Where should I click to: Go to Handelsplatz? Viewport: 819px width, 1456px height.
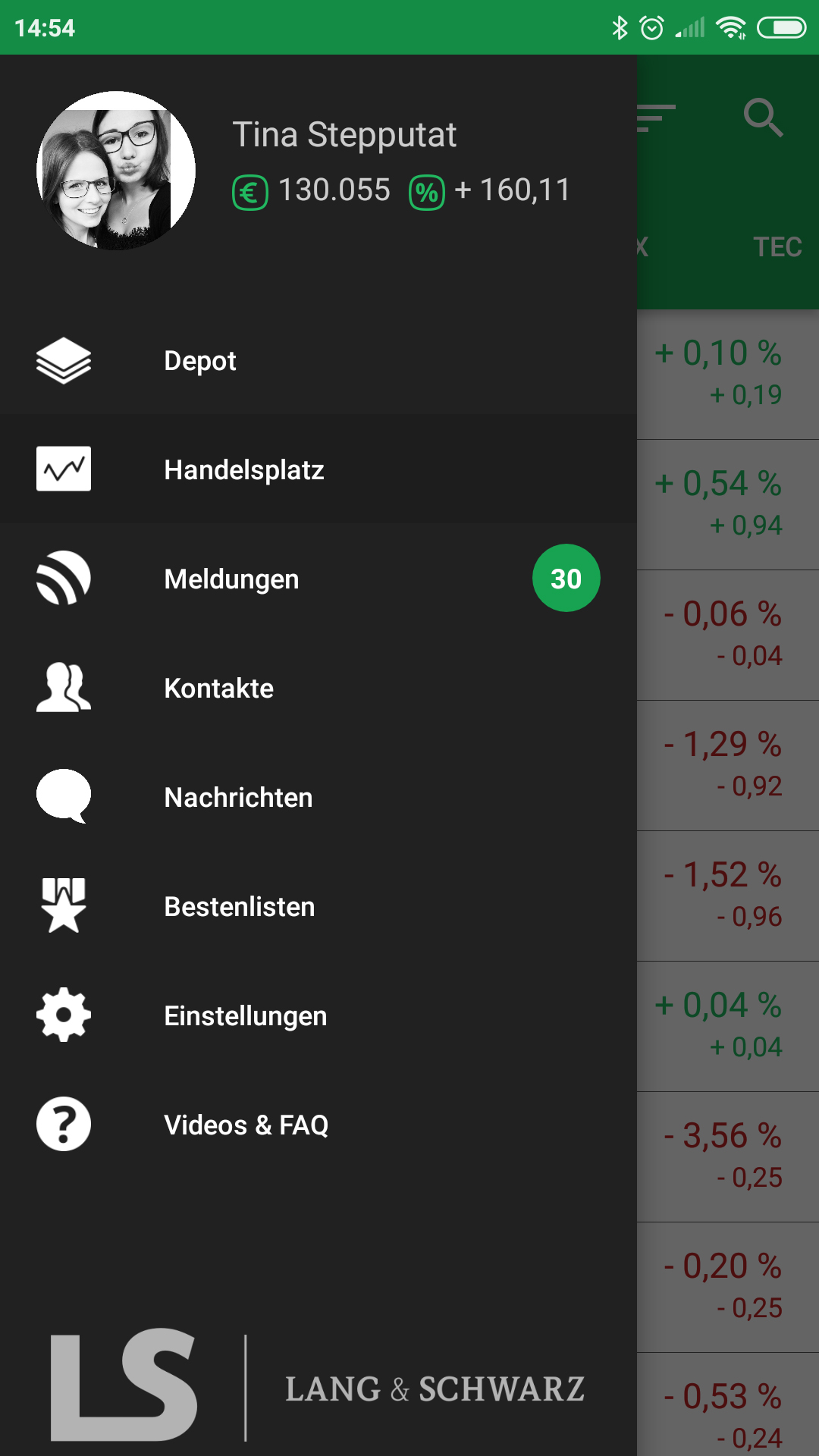pyautogui.click(x=318, y=469)
